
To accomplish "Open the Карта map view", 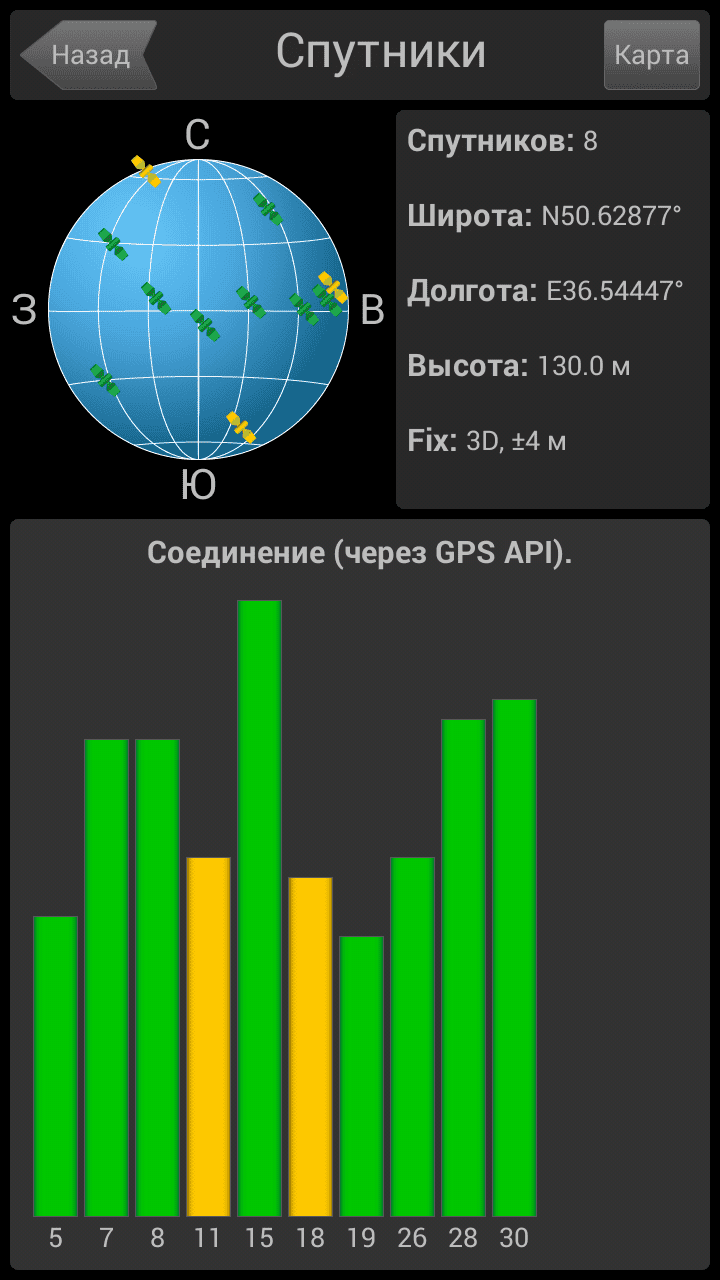I will [651, 55].
